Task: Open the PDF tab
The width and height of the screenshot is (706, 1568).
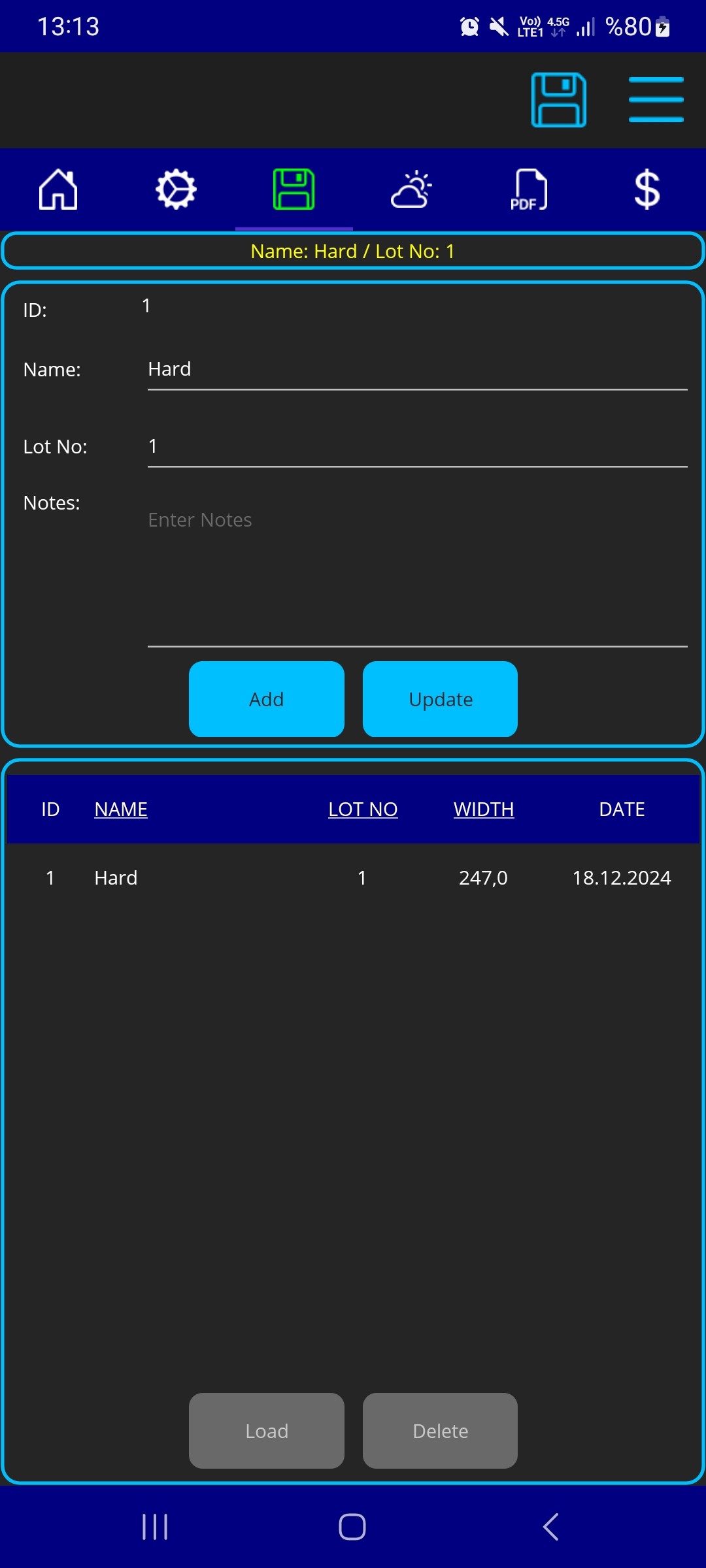Action: (528, 189)
